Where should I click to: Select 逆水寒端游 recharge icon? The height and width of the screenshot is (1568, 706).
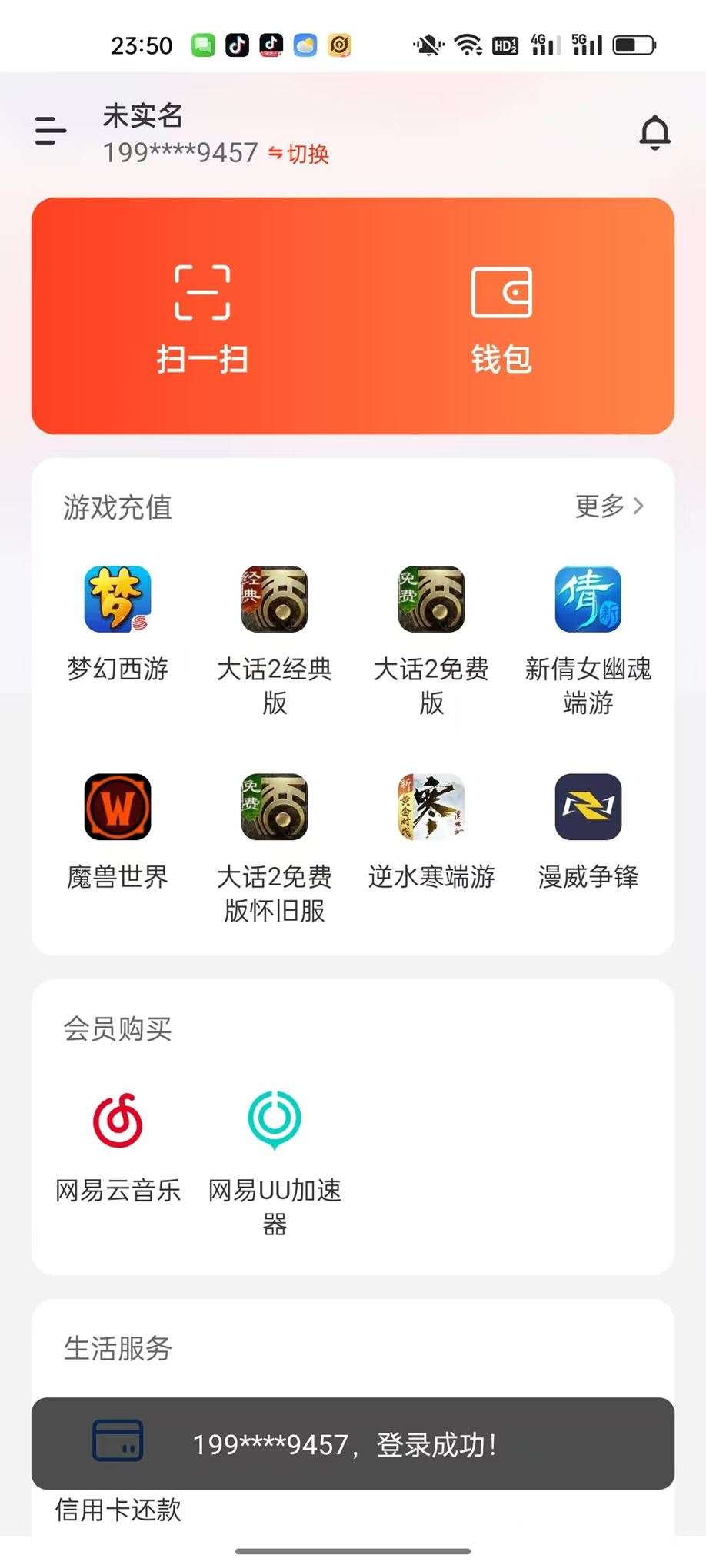point(431,807)
